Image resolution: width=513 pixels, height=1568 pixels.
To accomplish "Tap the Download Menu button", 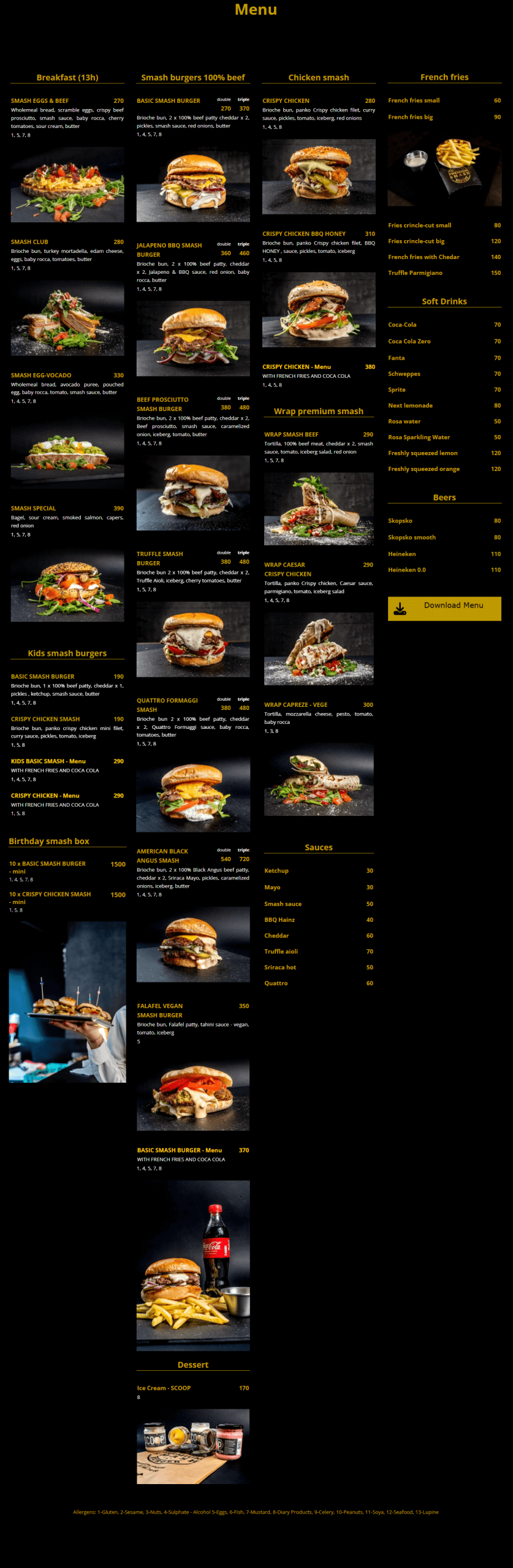I will 444,608.
